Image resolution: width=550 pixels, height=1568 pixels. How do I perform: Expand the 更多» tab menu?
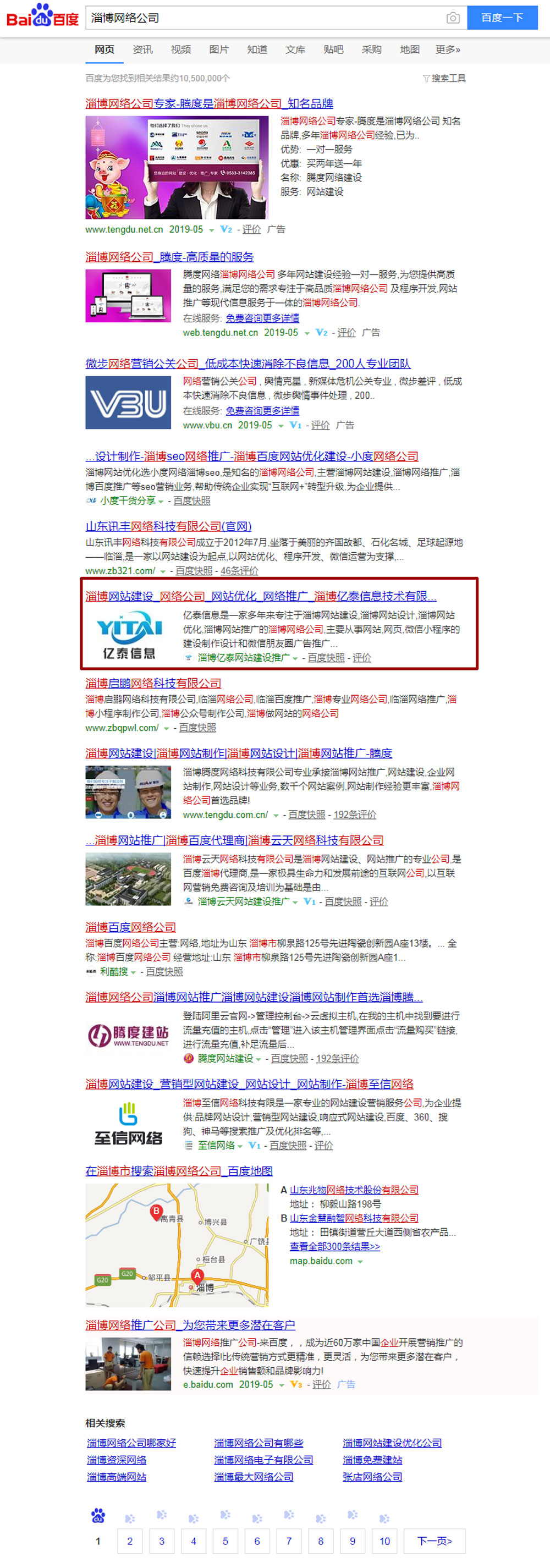click(x=448, y=50)
